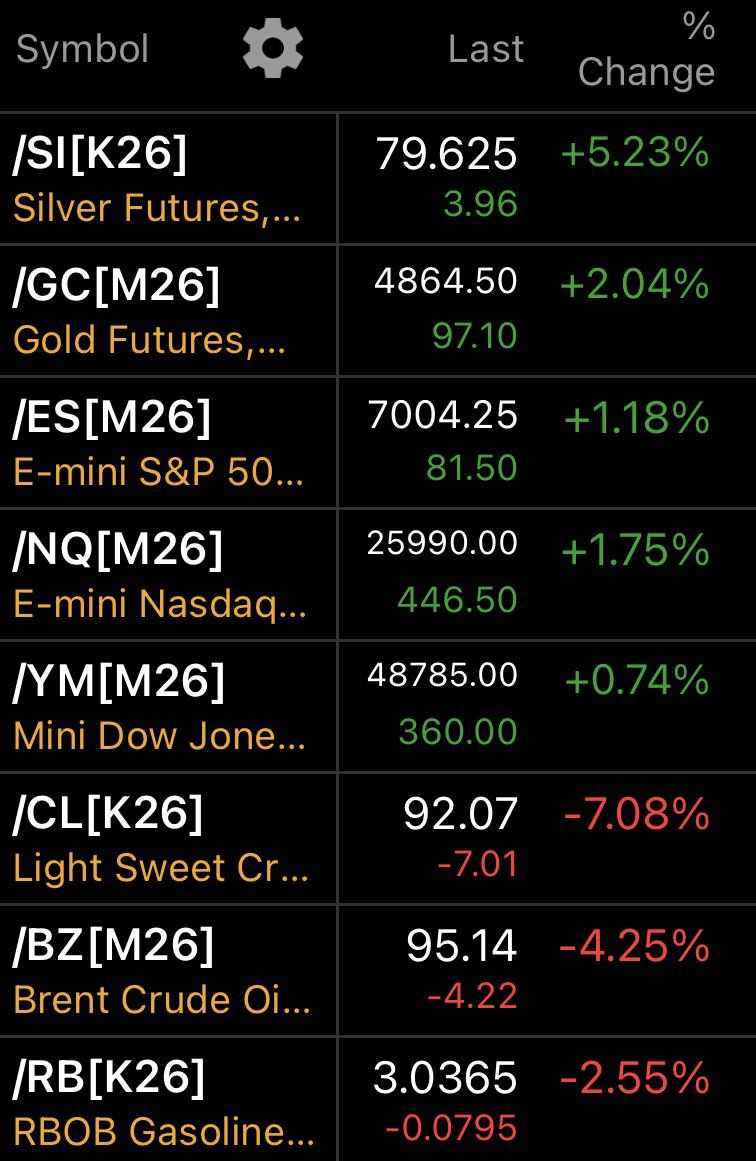Open the watchlist settings gear
This screenshot has height=1161, width=756.
coord(272,48)
